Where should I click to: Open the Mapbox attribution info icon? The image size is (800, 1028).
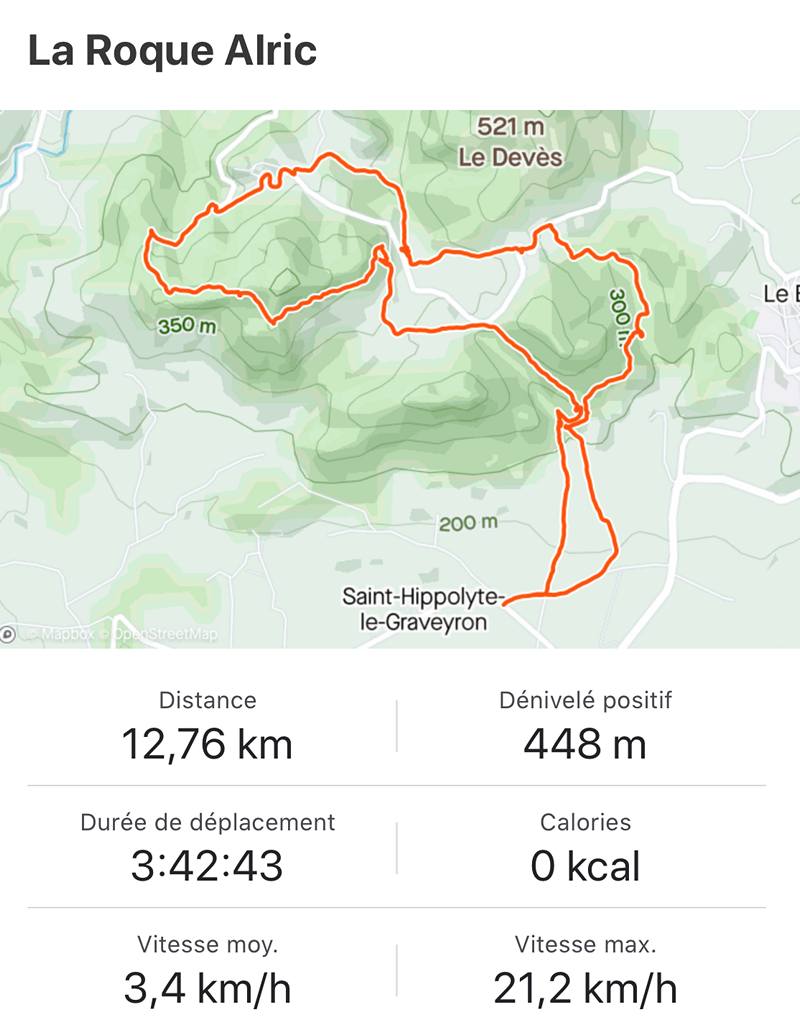coord(8,634)
